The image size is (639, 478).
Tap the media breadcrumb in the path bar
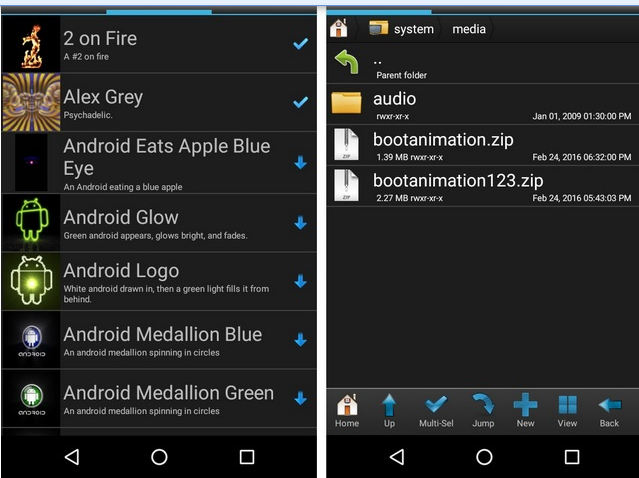pyautogui.click(x=469, y=29)
